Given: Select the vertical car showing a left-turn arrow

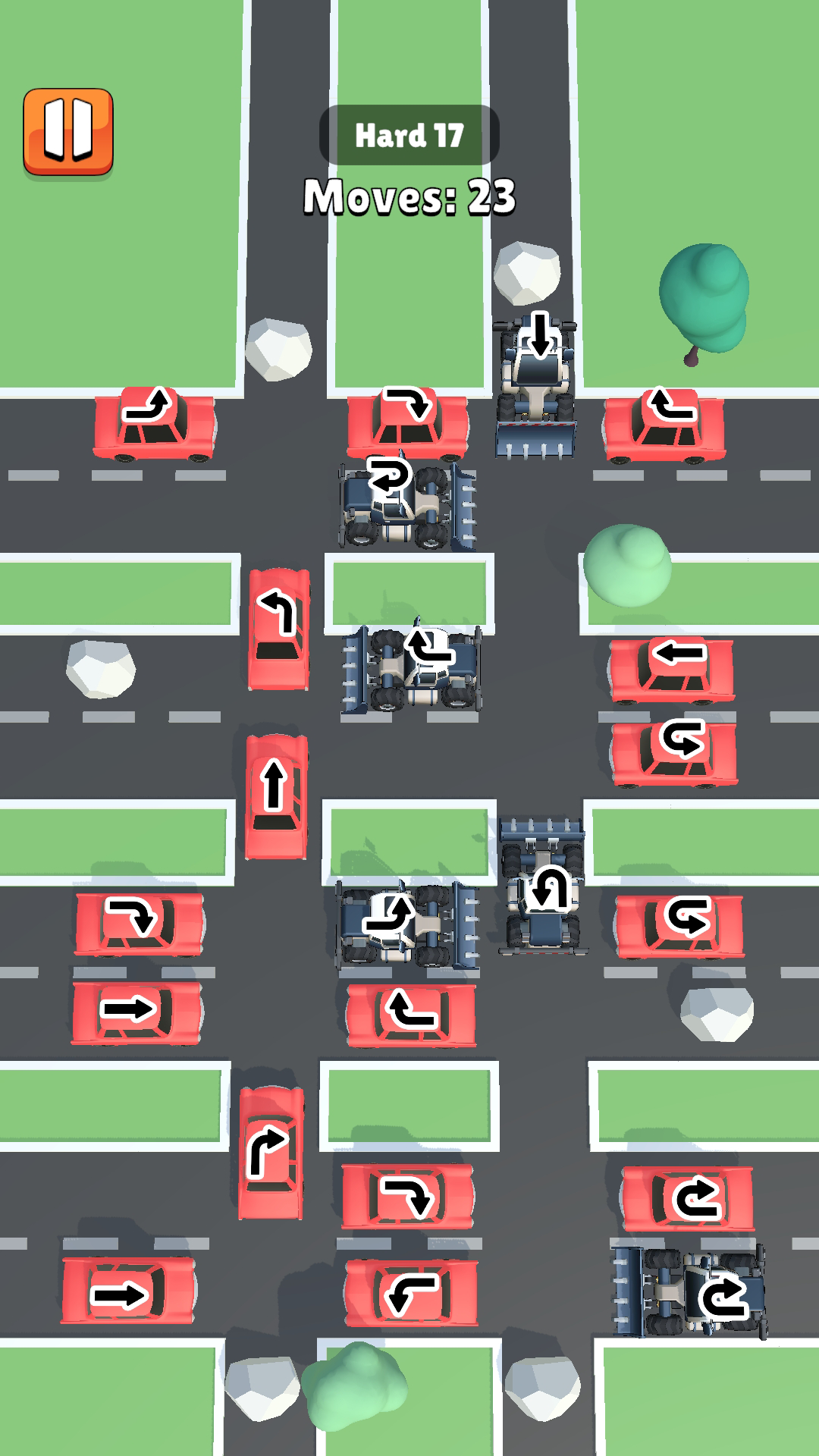Looking at the screenshot, I should 279,629.
